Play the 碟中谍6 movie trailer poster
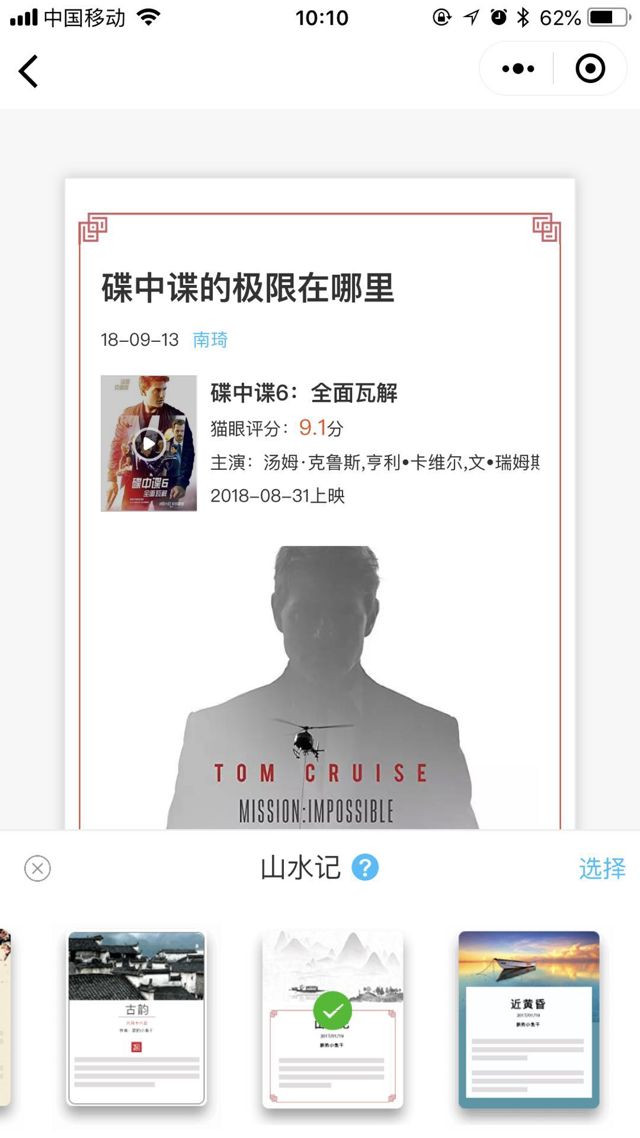Image resolution: width=640 pixels, height=1138 pixels. (149, 443)
